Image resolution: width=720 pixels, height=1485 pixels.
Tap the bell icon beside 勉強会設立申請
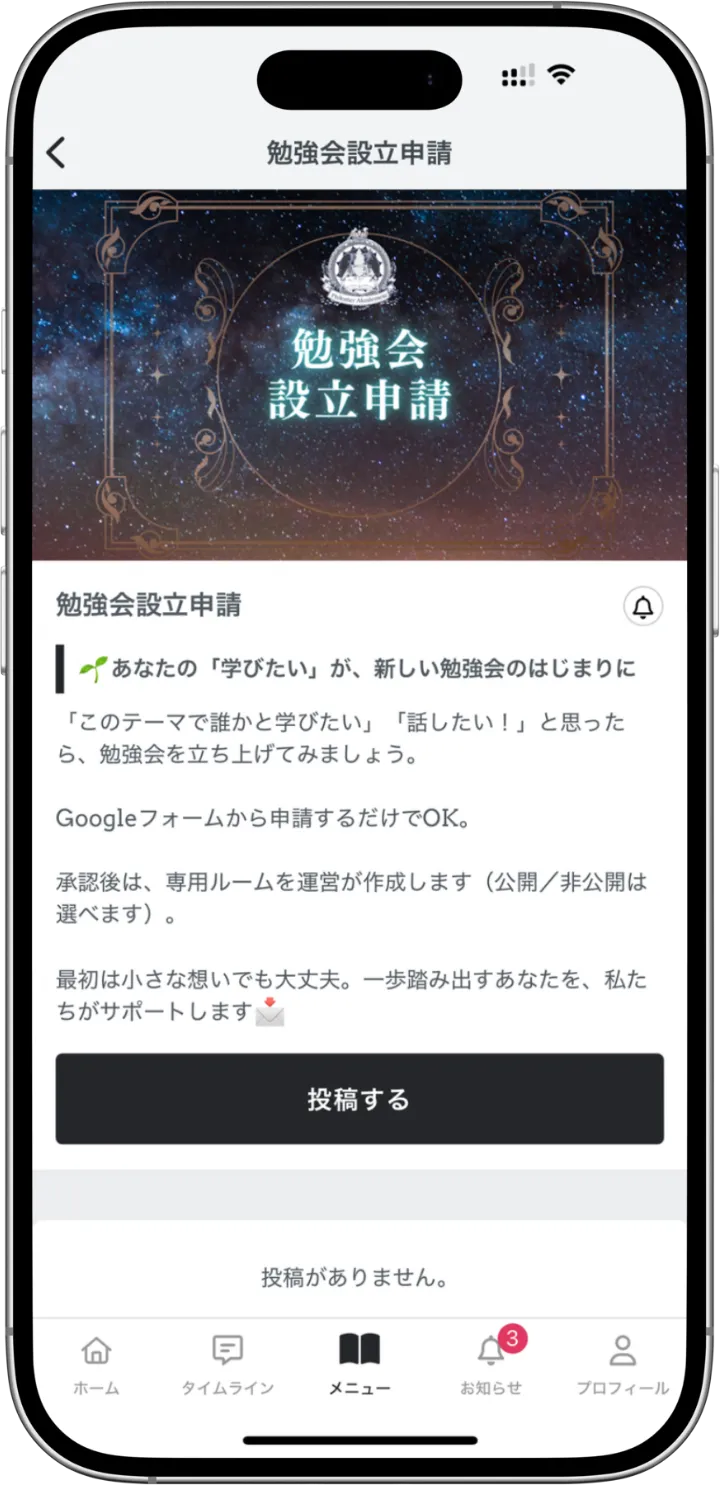click(643, 606)
